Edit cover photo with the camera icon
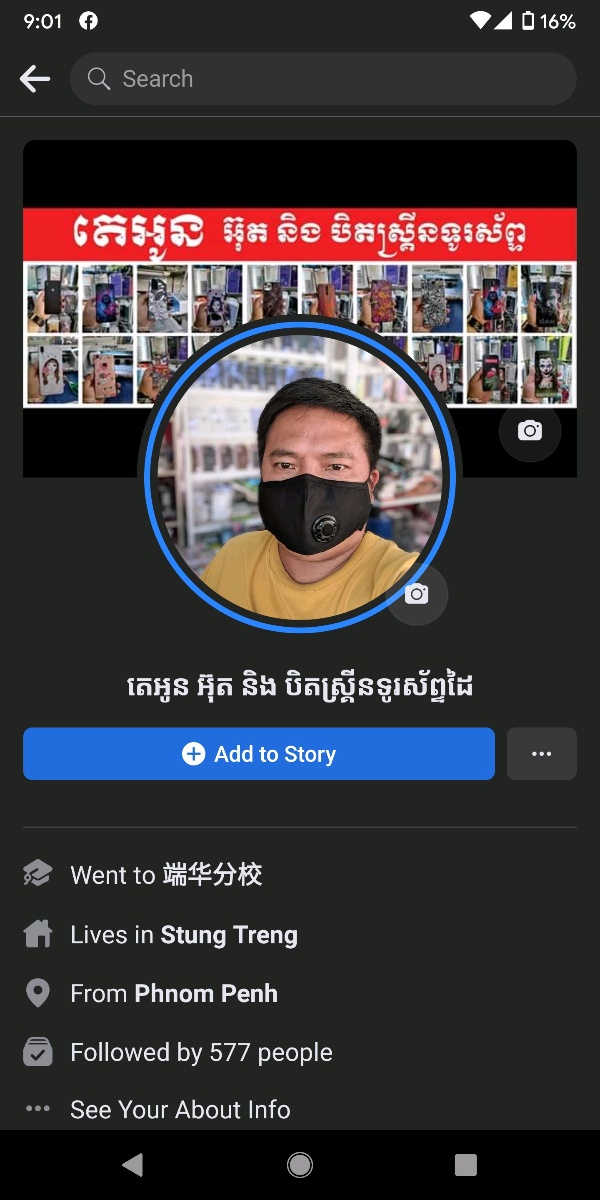 pos(530,431)
